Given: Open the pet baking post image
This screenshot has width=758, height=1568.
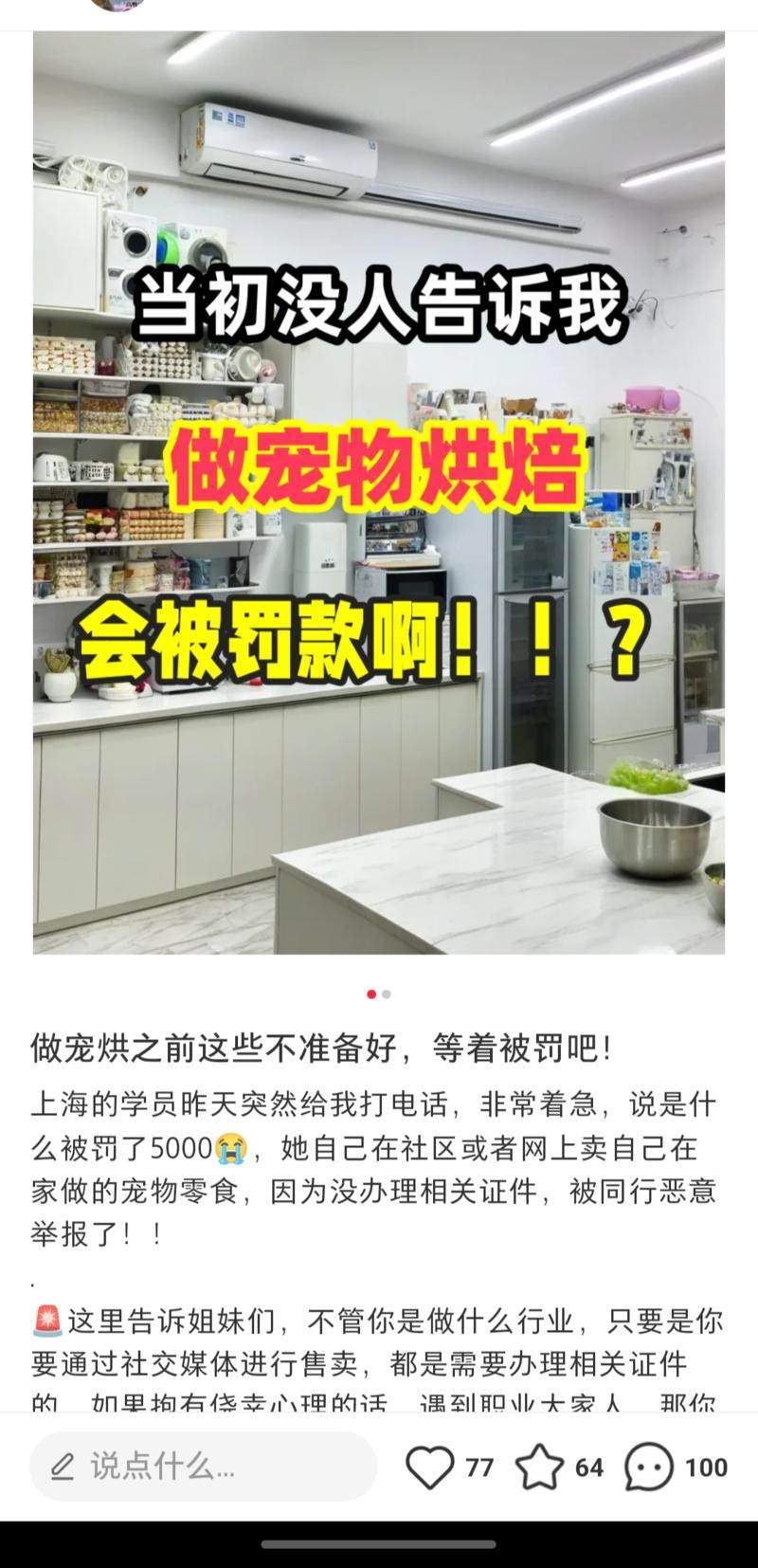Looking at the screenshot, I should (x=379, y=493).
